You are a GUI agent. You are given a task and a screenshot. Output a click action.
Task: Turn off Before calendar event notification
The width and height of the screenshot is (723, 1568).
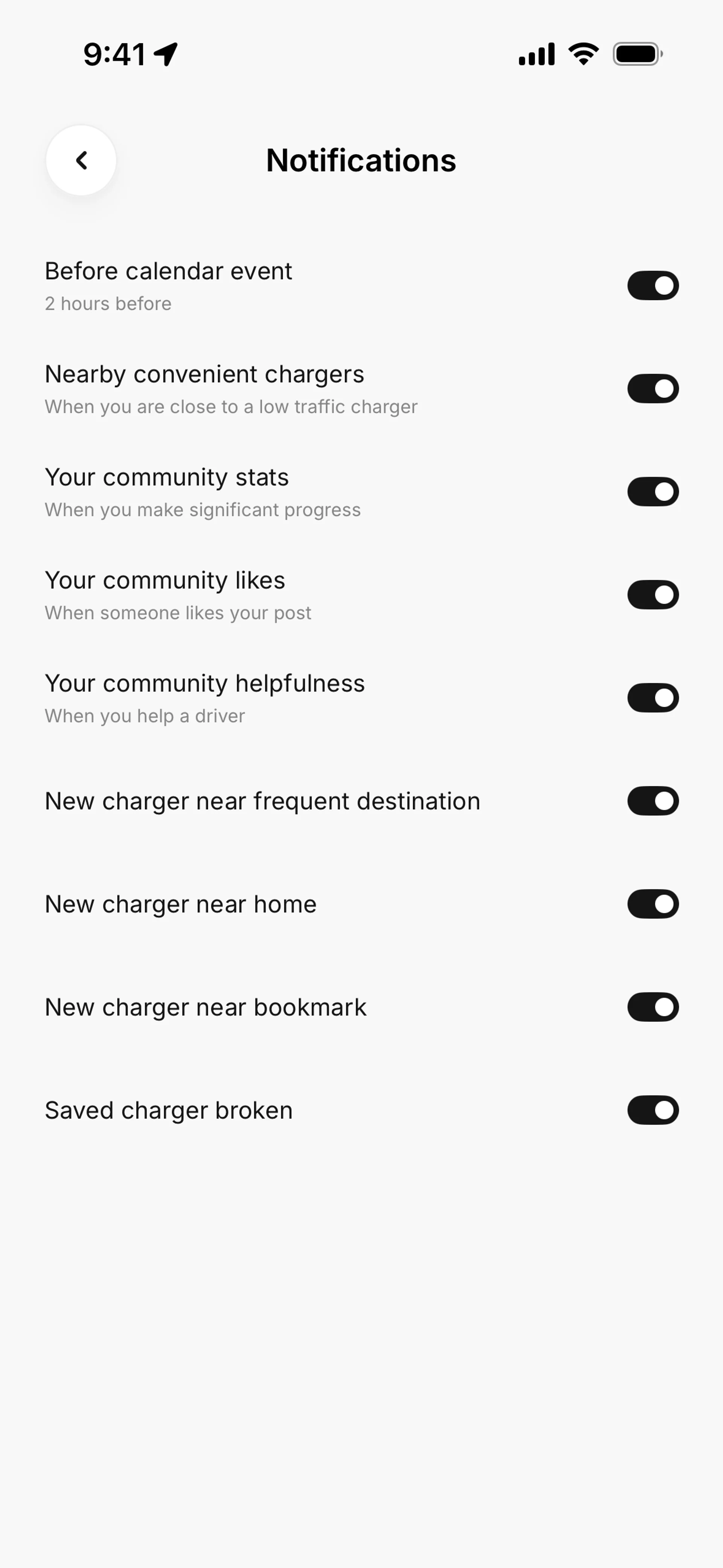pyautogui.click(x=653, y=286)
